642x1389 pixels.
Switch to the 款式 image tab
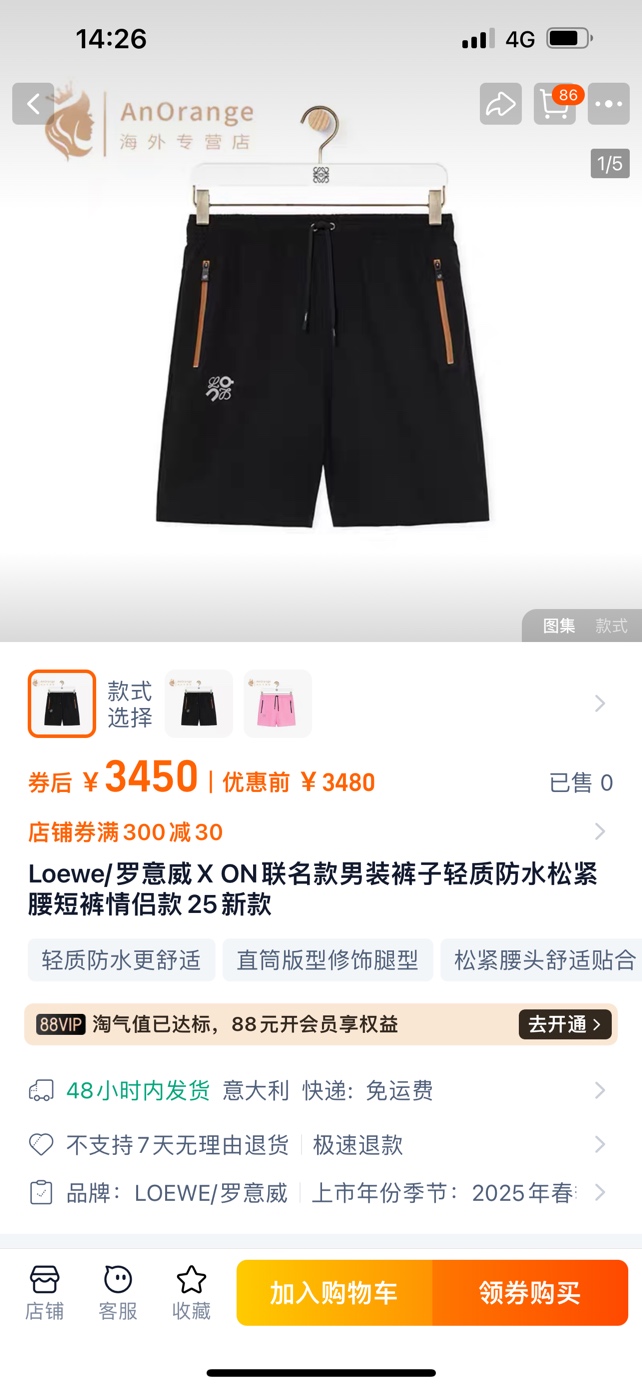pos(611,626)
